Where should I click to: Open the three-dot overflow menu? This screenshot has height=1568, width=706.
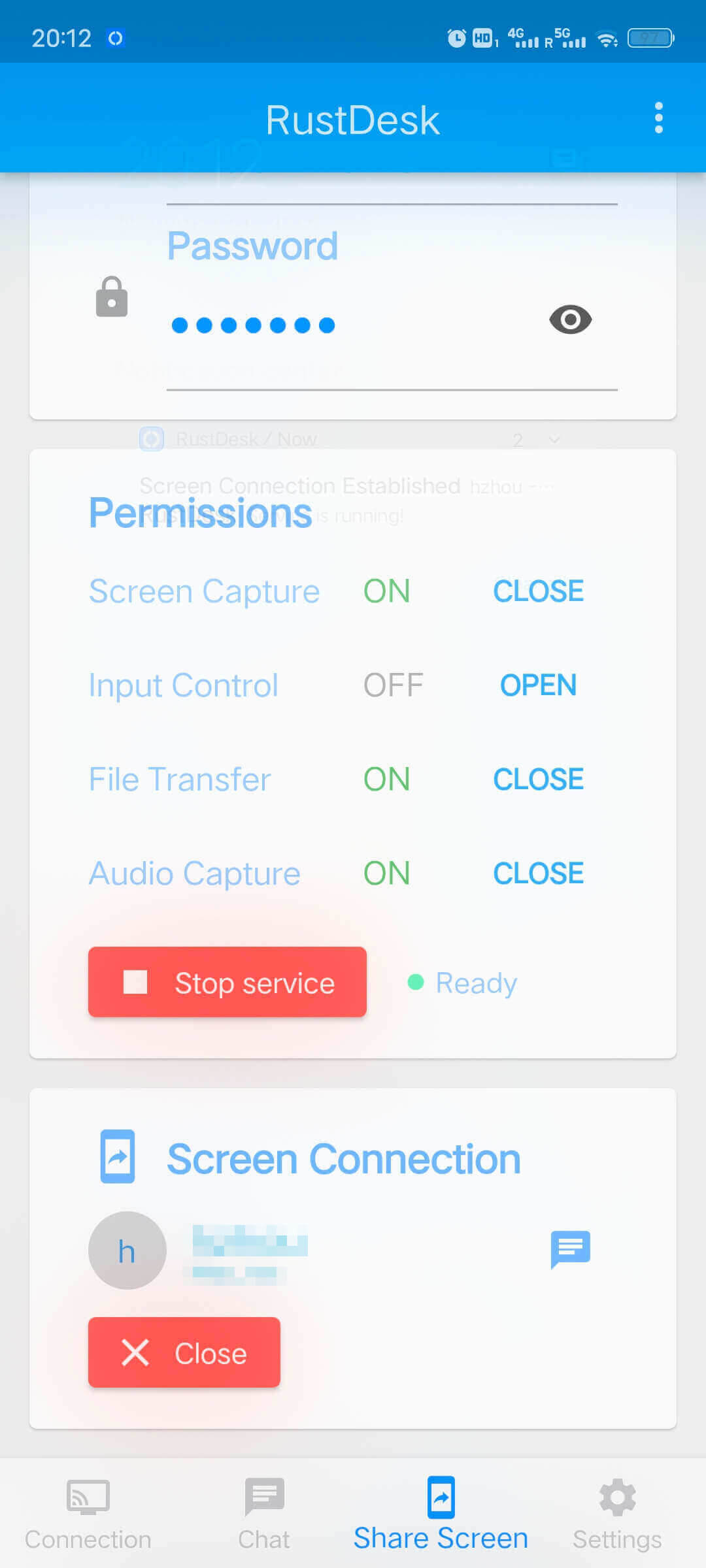coord(658,118)
